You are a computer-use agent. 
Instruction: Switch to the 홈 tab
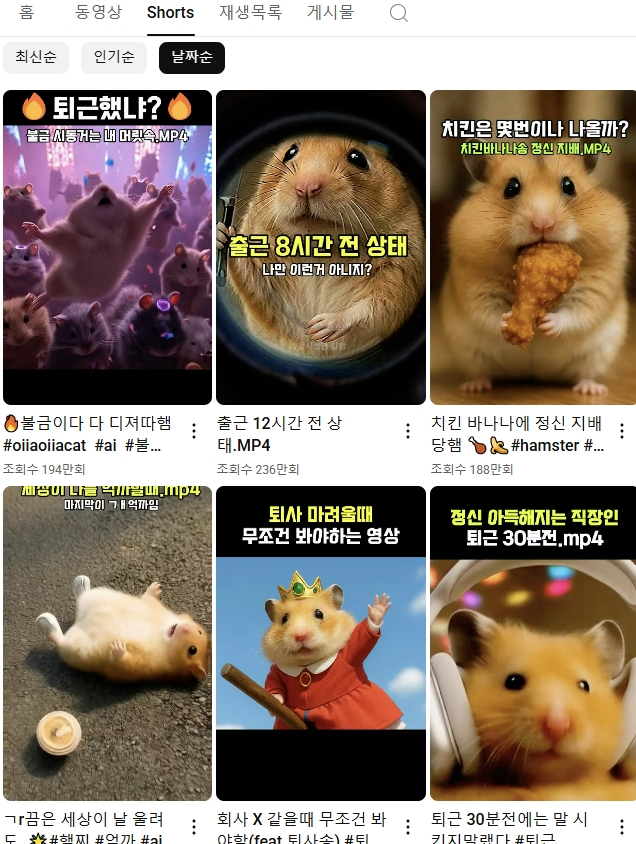(x=26, y=13)
